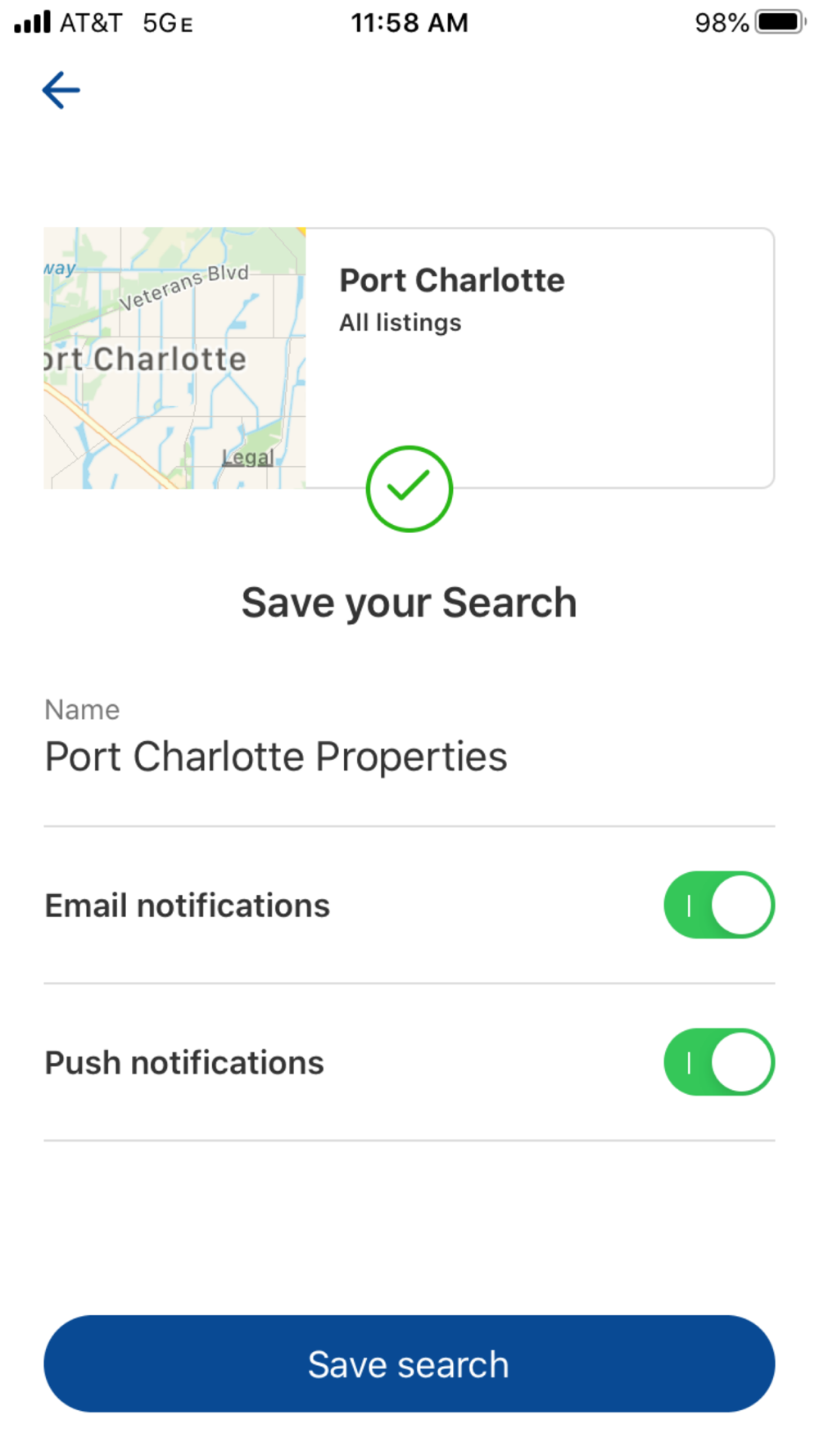This screenshot has width=819, height=1456.
Task: Tap the Save search button
Action: tap(409, 1363)
